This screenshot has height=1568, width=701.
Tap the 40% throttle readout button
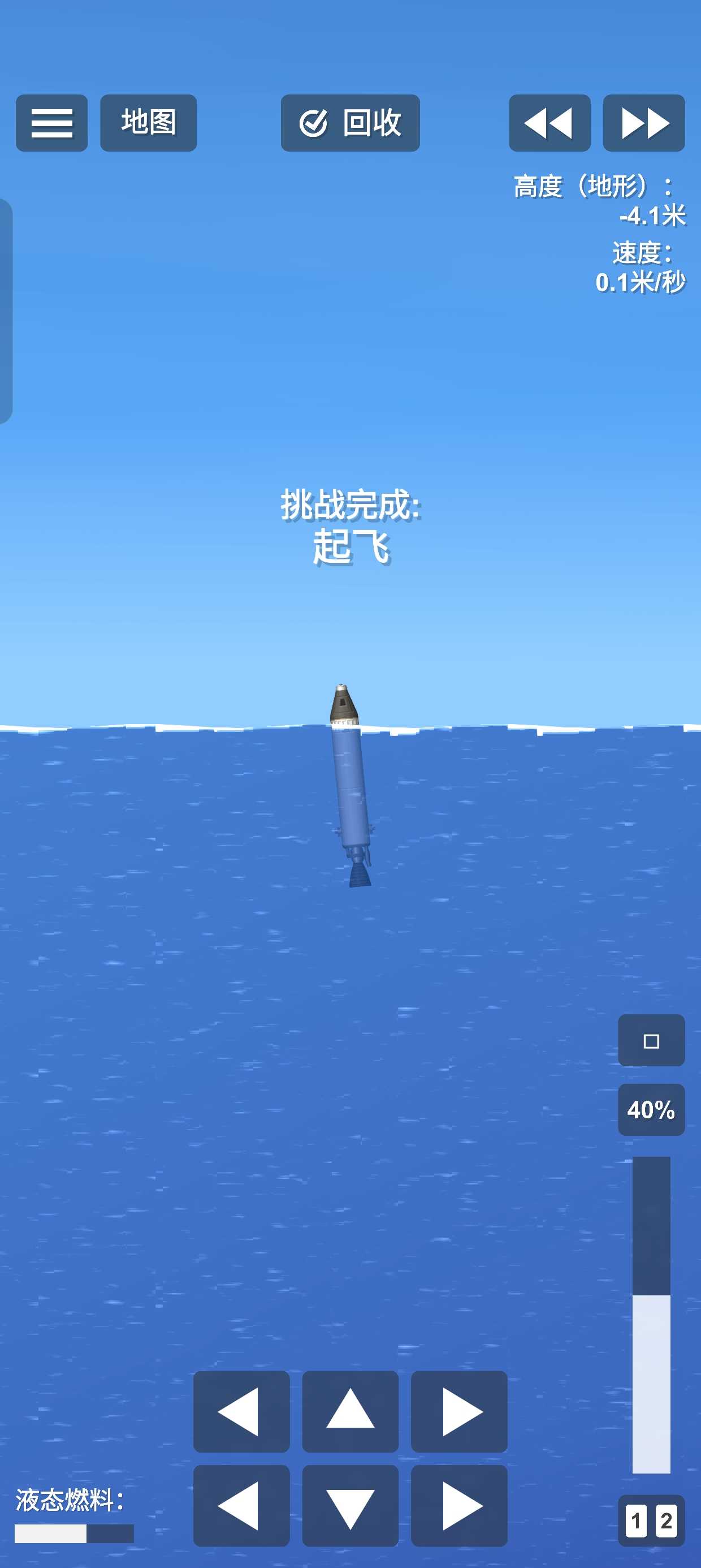[651, 1110]
